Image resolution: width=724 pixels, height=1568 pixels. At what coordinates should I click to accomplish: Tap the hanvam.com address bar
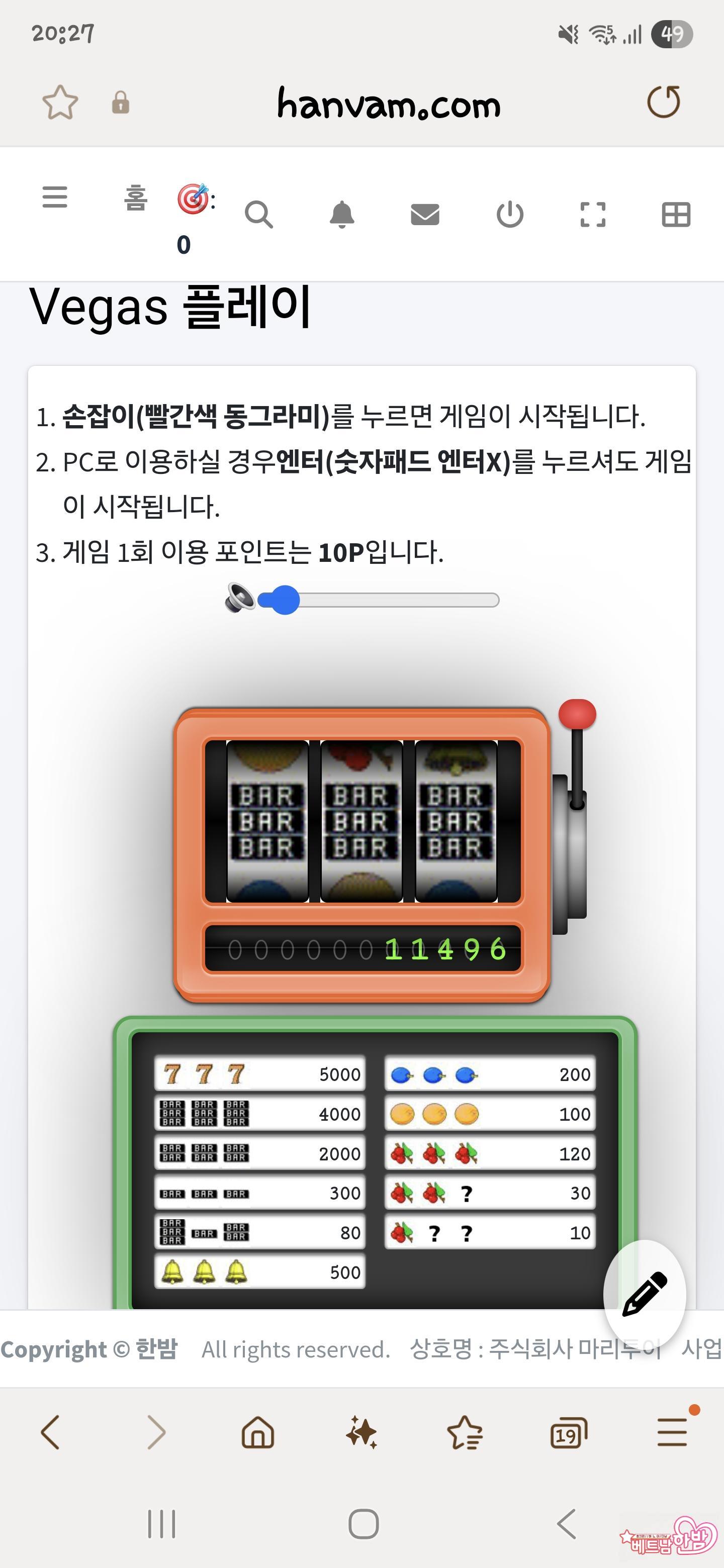tap(389, 105)
